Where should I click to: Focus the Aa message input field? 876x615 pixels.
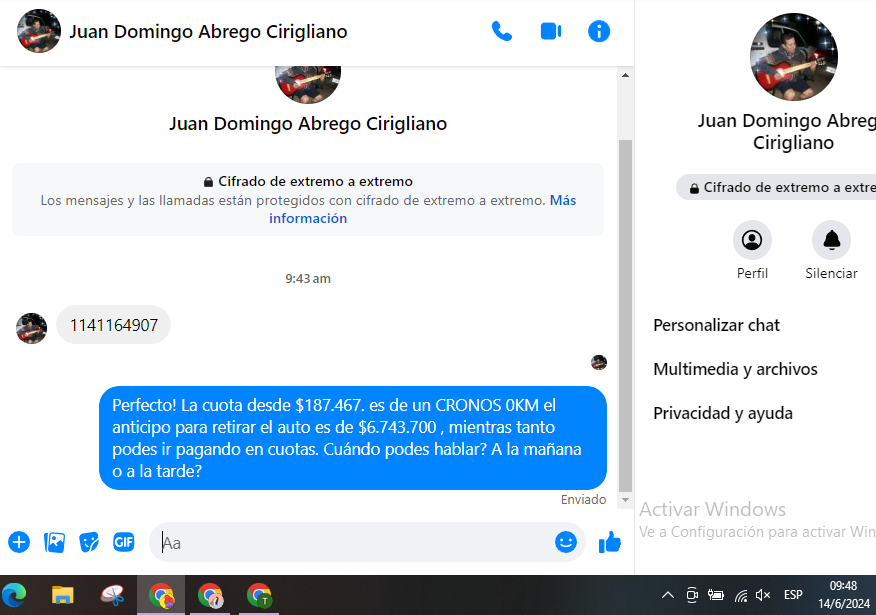pyautogui.click(x=350, y=543)
